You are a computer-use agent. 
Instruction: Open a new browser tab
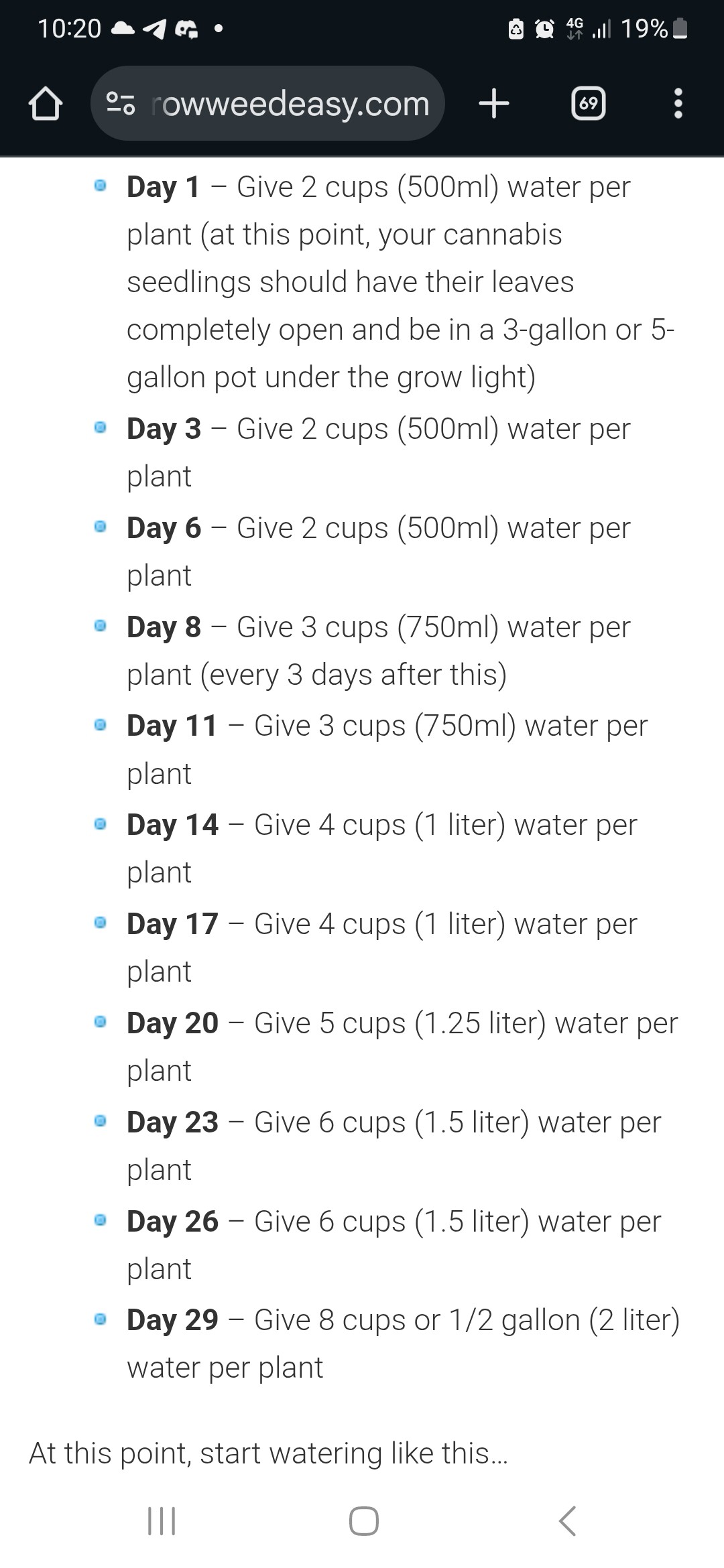(494, 105)
